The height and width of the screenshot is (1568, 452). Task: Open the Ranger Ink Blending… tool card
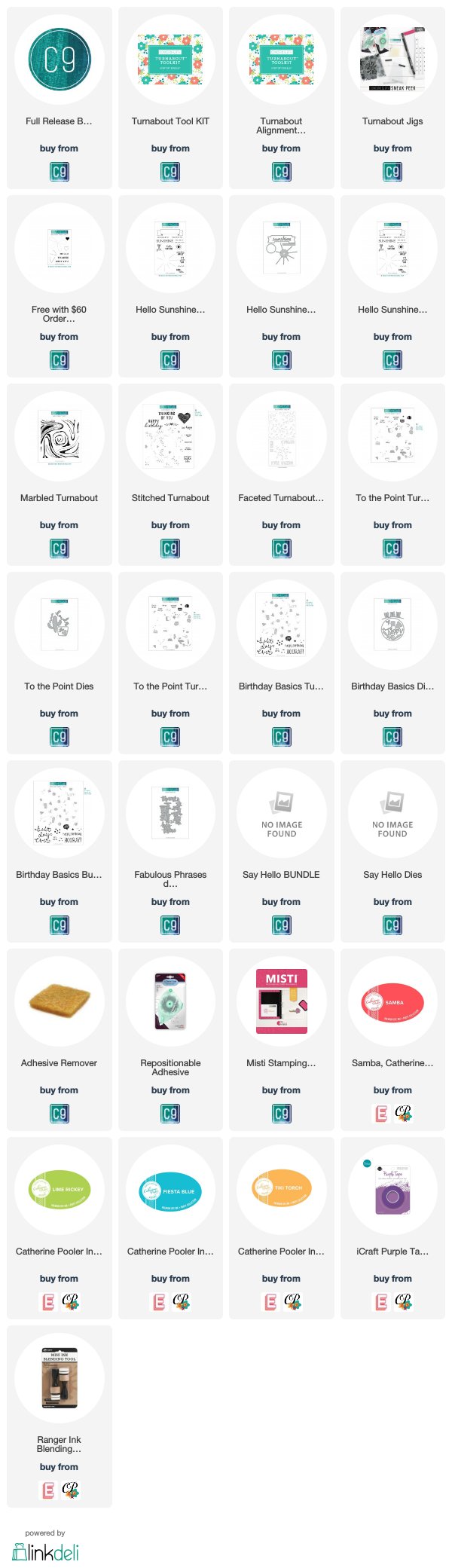(59, 1379)
